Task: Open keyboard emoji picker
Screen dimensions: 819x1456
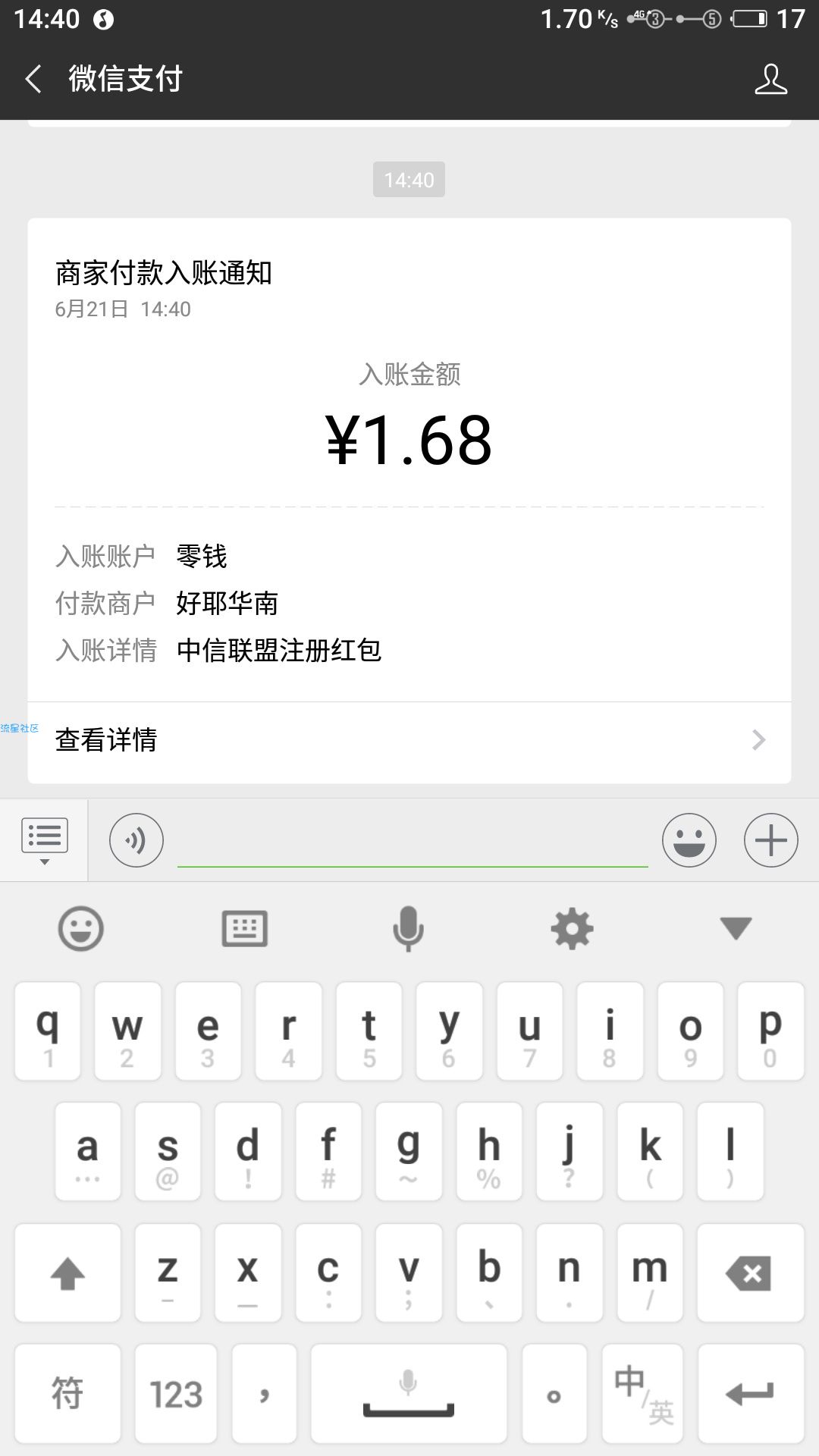Action: click(81, 928)
